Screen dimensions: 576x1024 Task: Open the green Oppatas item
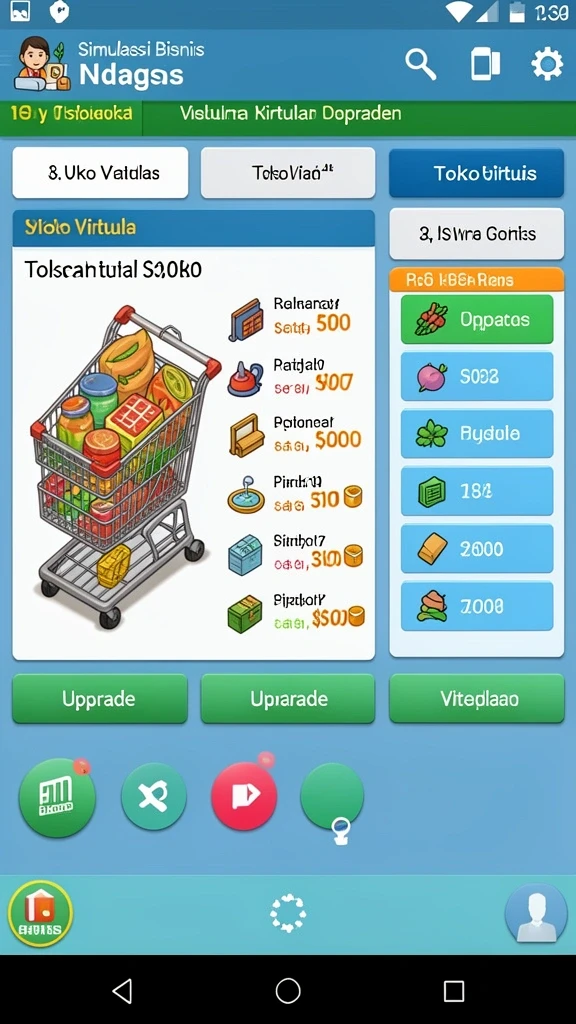(477, 319)
